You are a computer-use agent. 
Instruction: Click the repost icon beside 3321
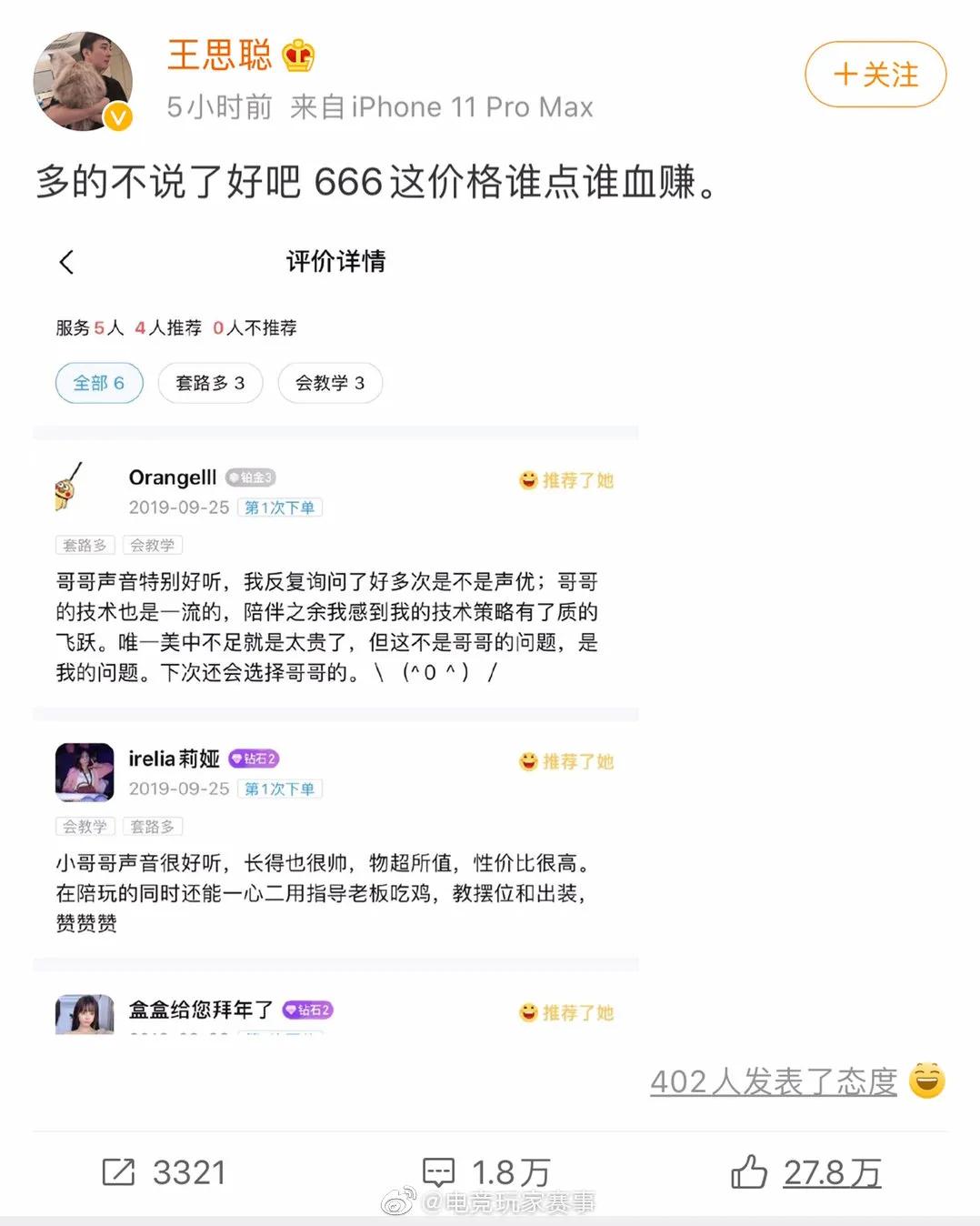117,1173
